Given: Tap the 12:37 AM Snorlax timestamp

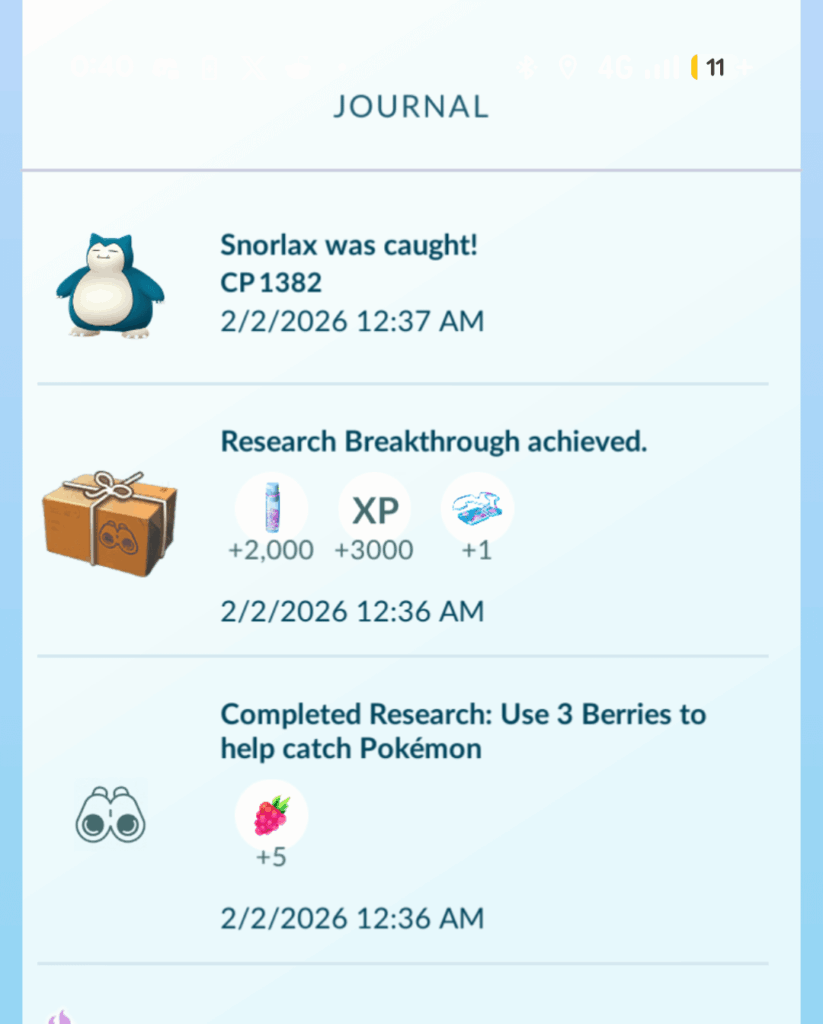Looking at the screenshot, I should tap(352, 321).
